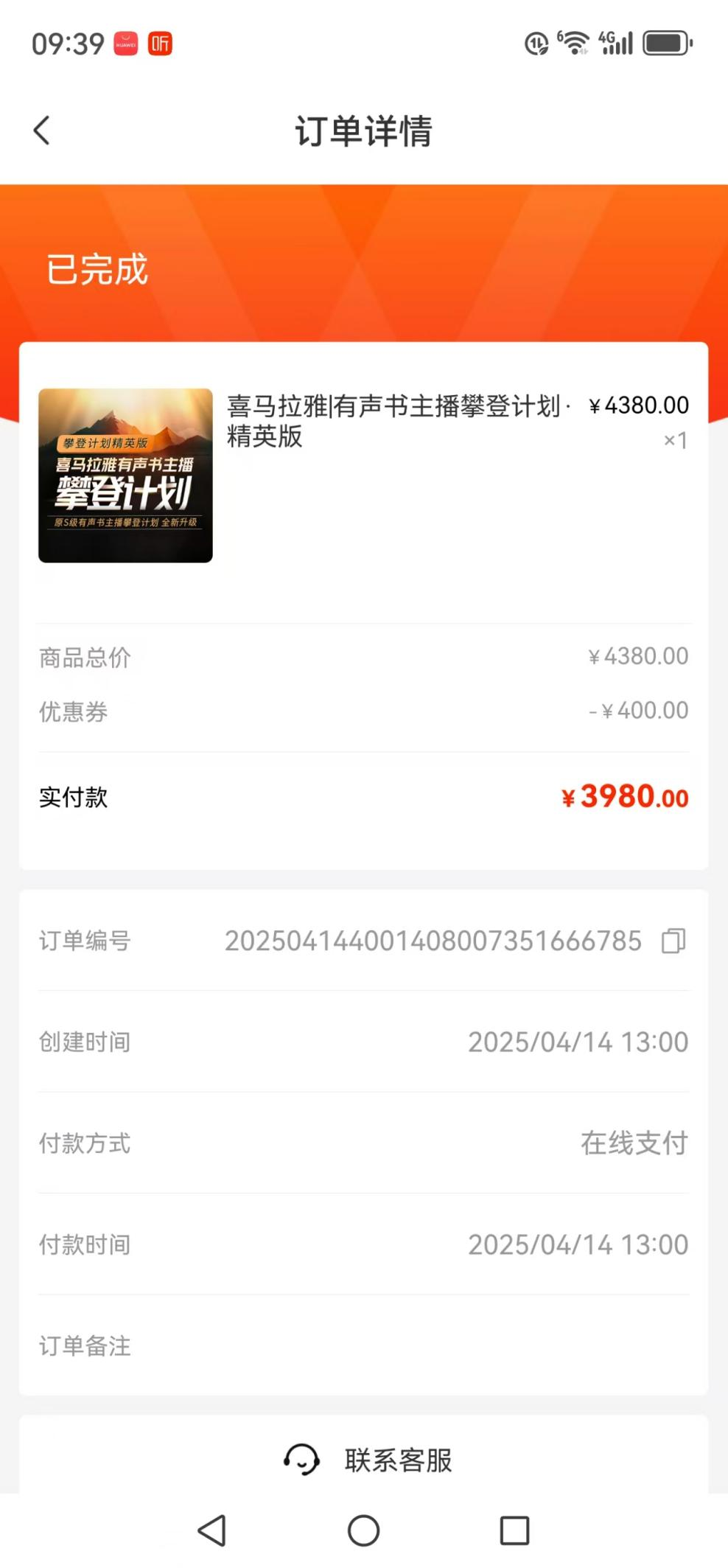Tap the system home button
The image size is (728, 1568).
click(363, 1530)
